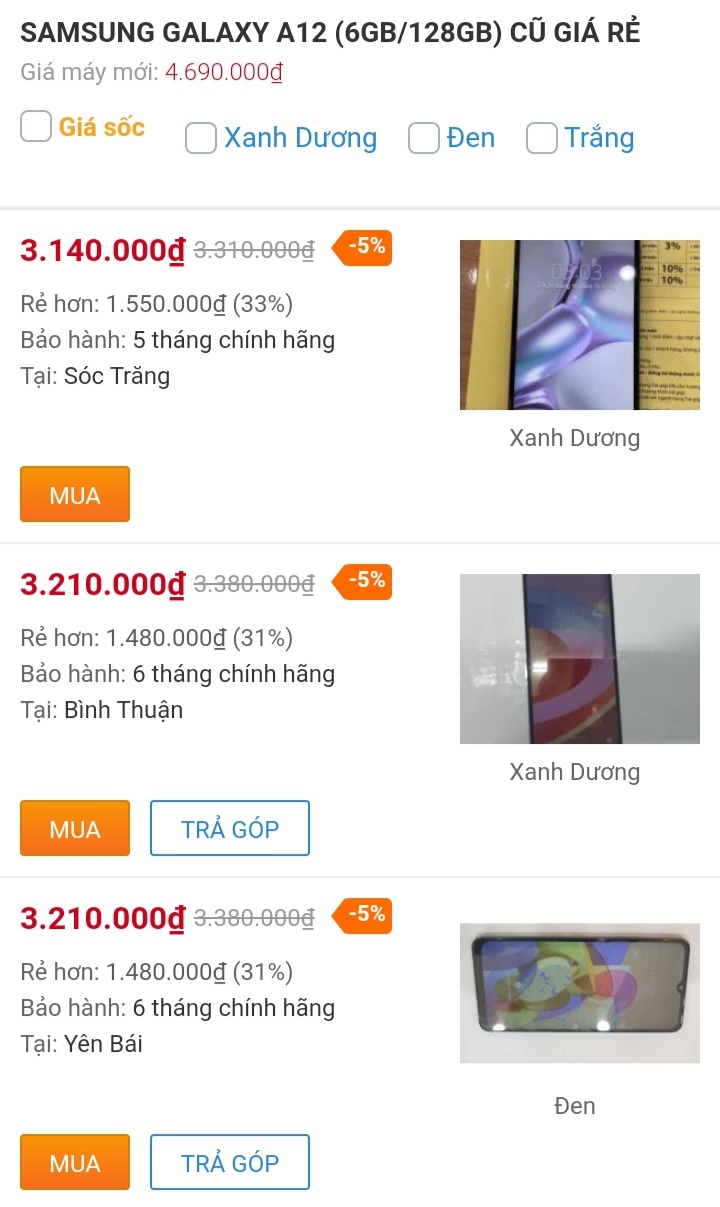Click the crossed-out 3.380.000đ old price
Viewport: 720px width, 1207px height.
(x=253, y=584)
